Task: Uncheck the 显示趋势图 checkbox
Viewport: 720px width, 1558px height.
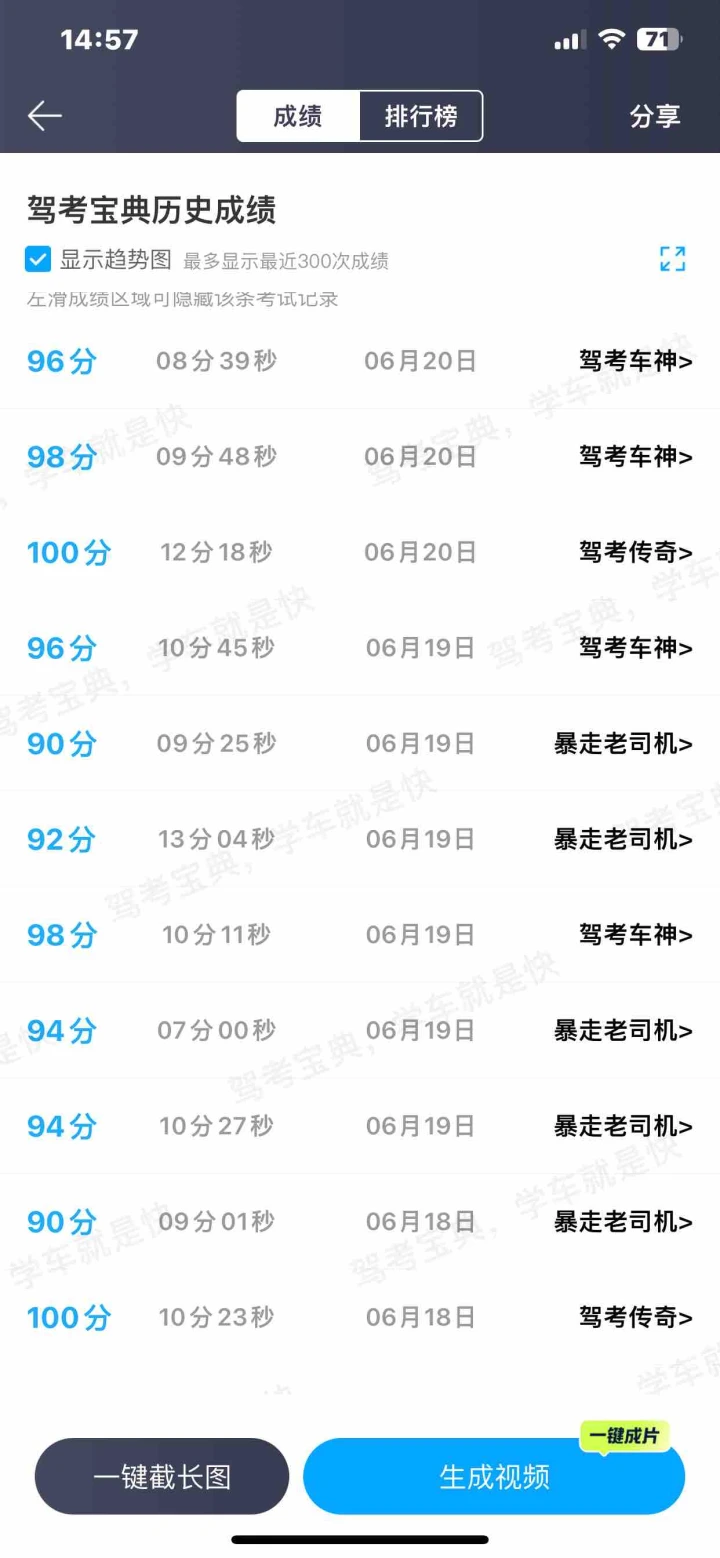Action: coord(38,260)
